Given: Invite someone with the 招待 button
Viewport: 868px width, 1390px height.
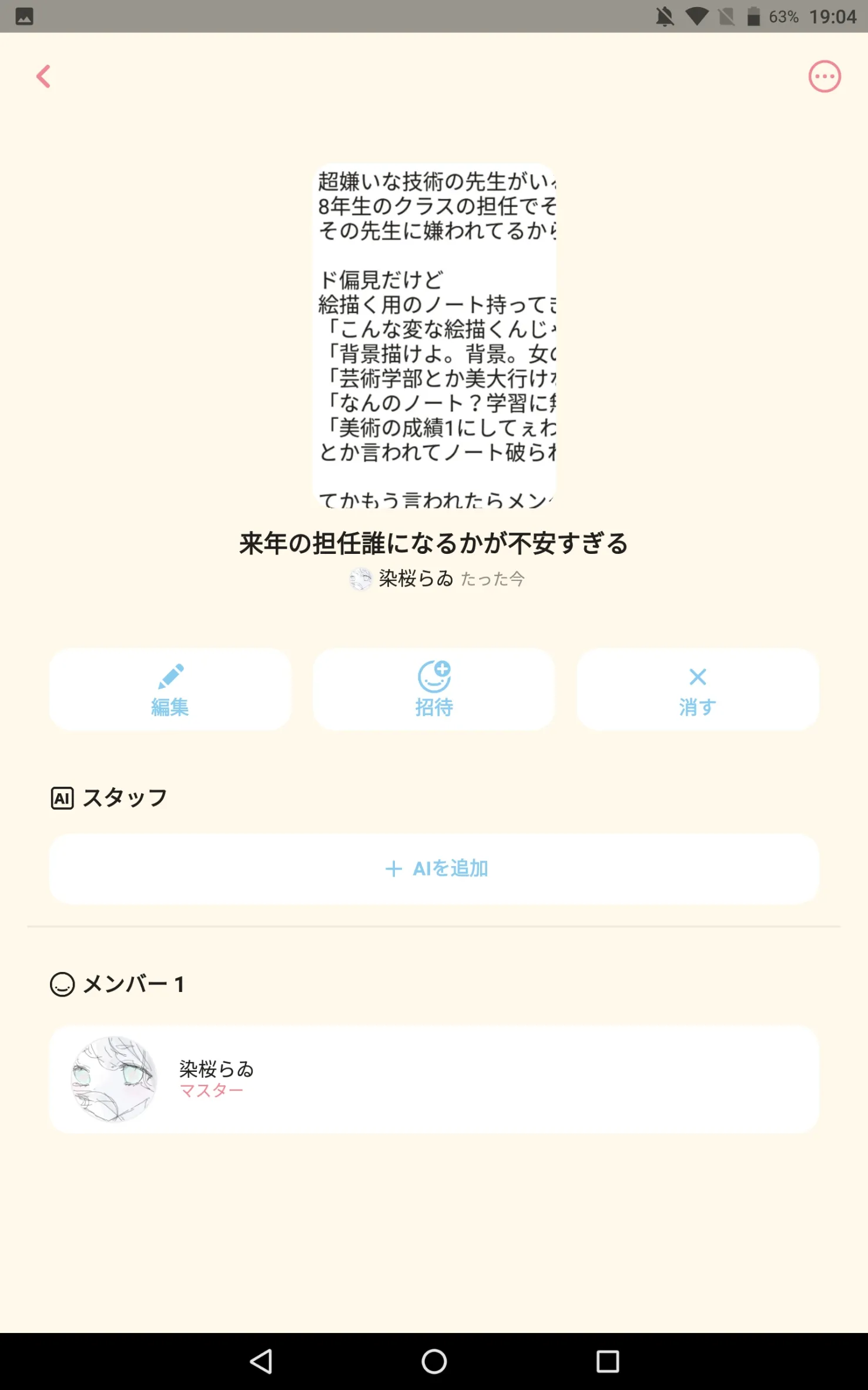Looking at the screenshot, I should click(434, 690).
